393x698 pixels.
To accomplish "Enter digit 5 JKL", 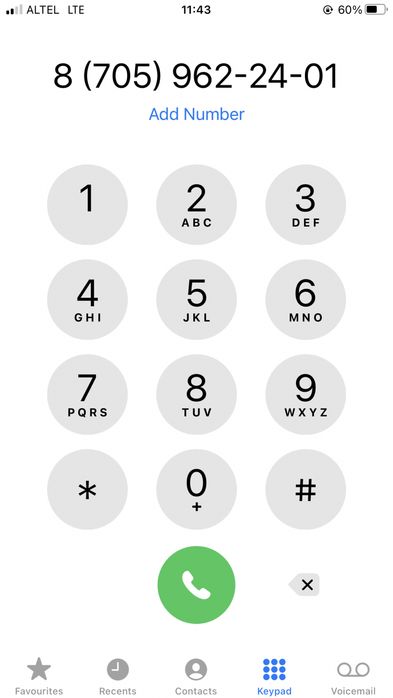I will click(x=196, y=300).
